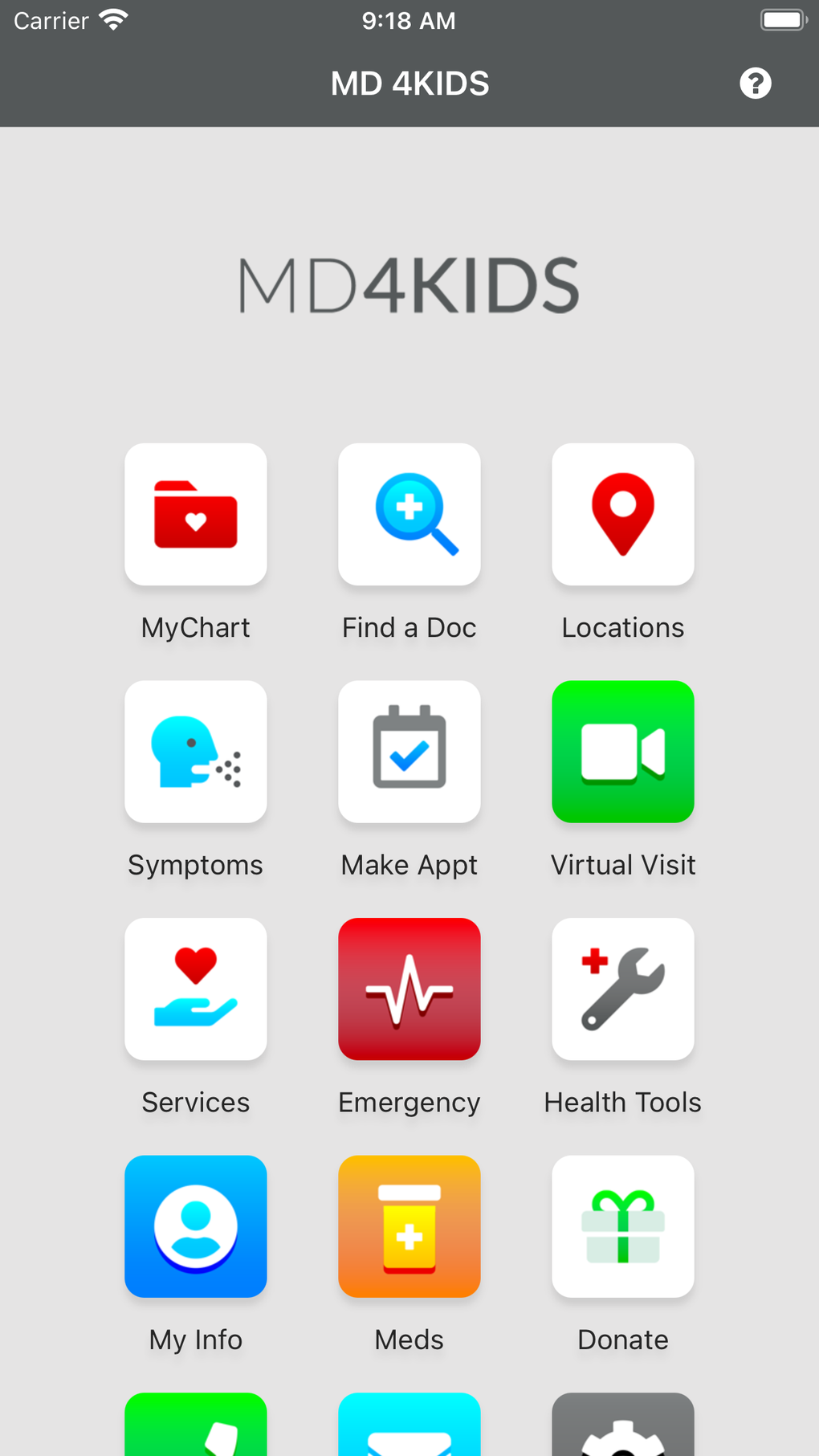
Task: Tap the help question mark in the header
Action: pos(755,83)
